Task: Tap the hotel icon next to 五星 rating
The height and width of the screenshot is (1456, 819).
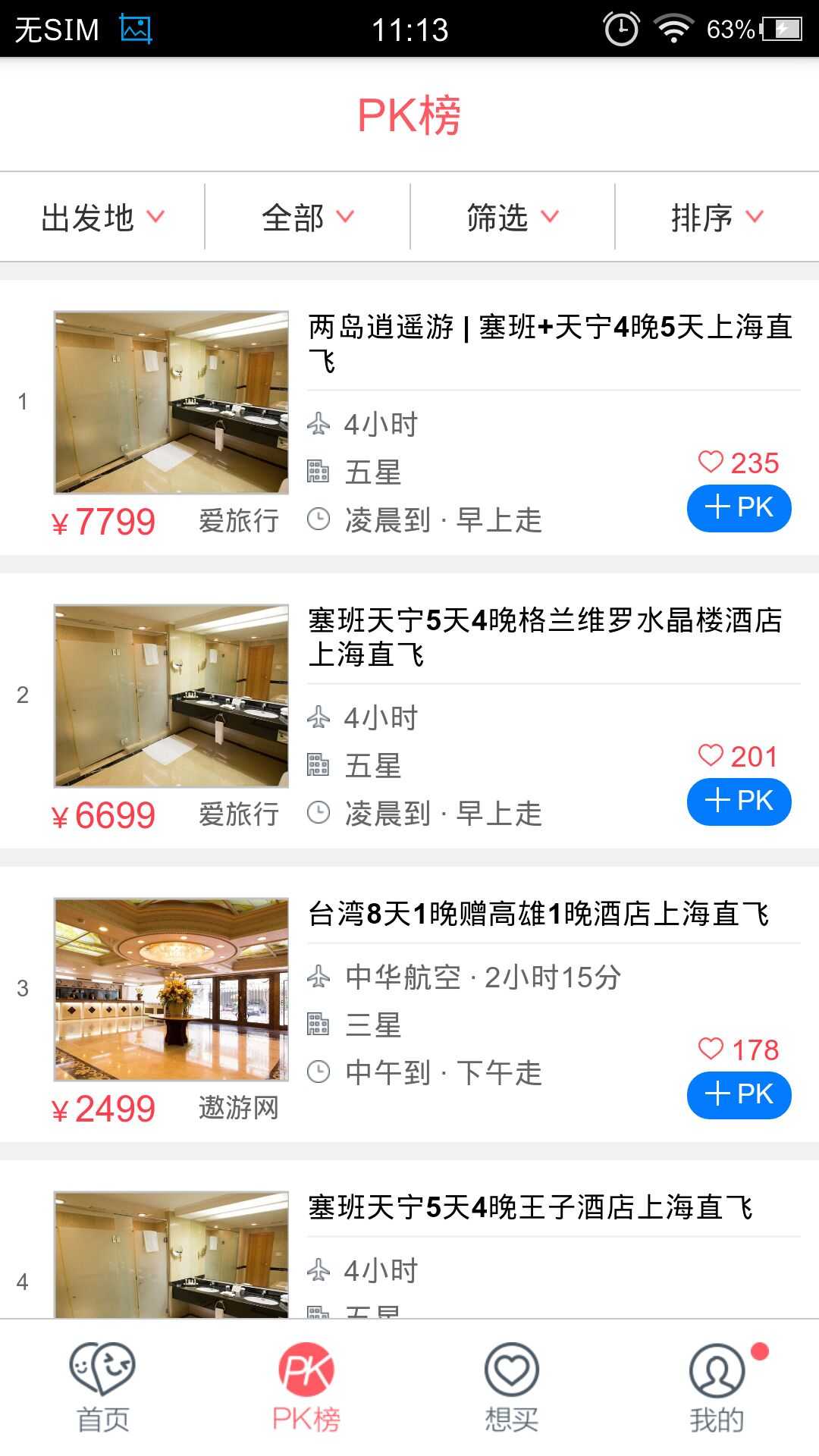Action: [x=319, y=472]
